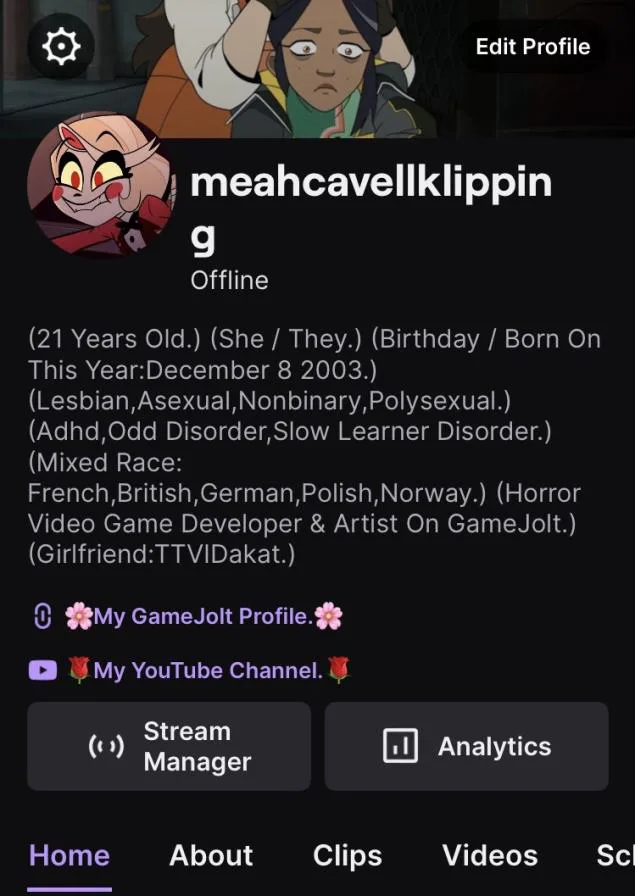Select the Home tab
This screenshot has height=896, width=635.
click(69, 856)
